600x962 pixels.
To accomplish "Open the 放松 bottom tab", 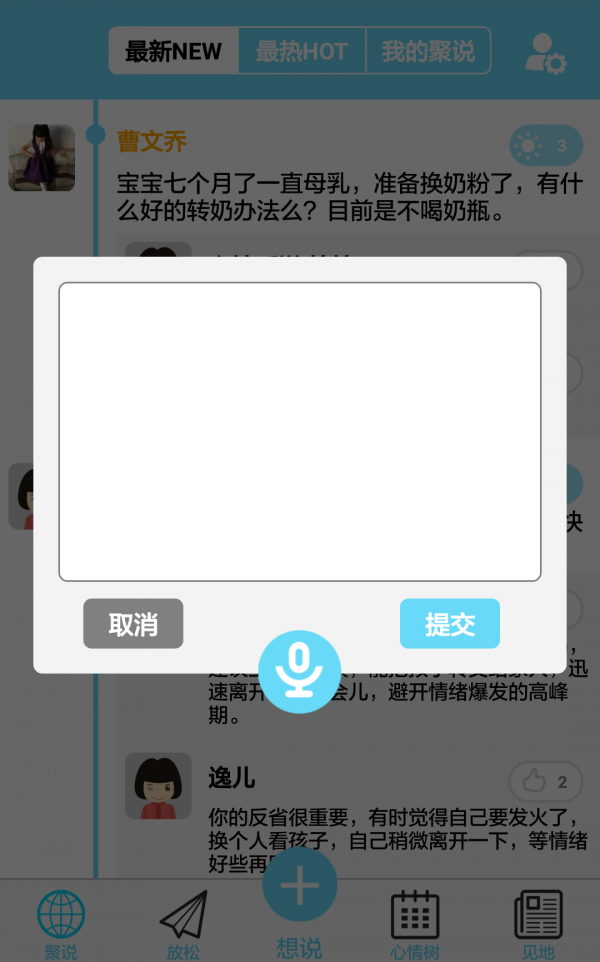I will (x=184, y=922).
